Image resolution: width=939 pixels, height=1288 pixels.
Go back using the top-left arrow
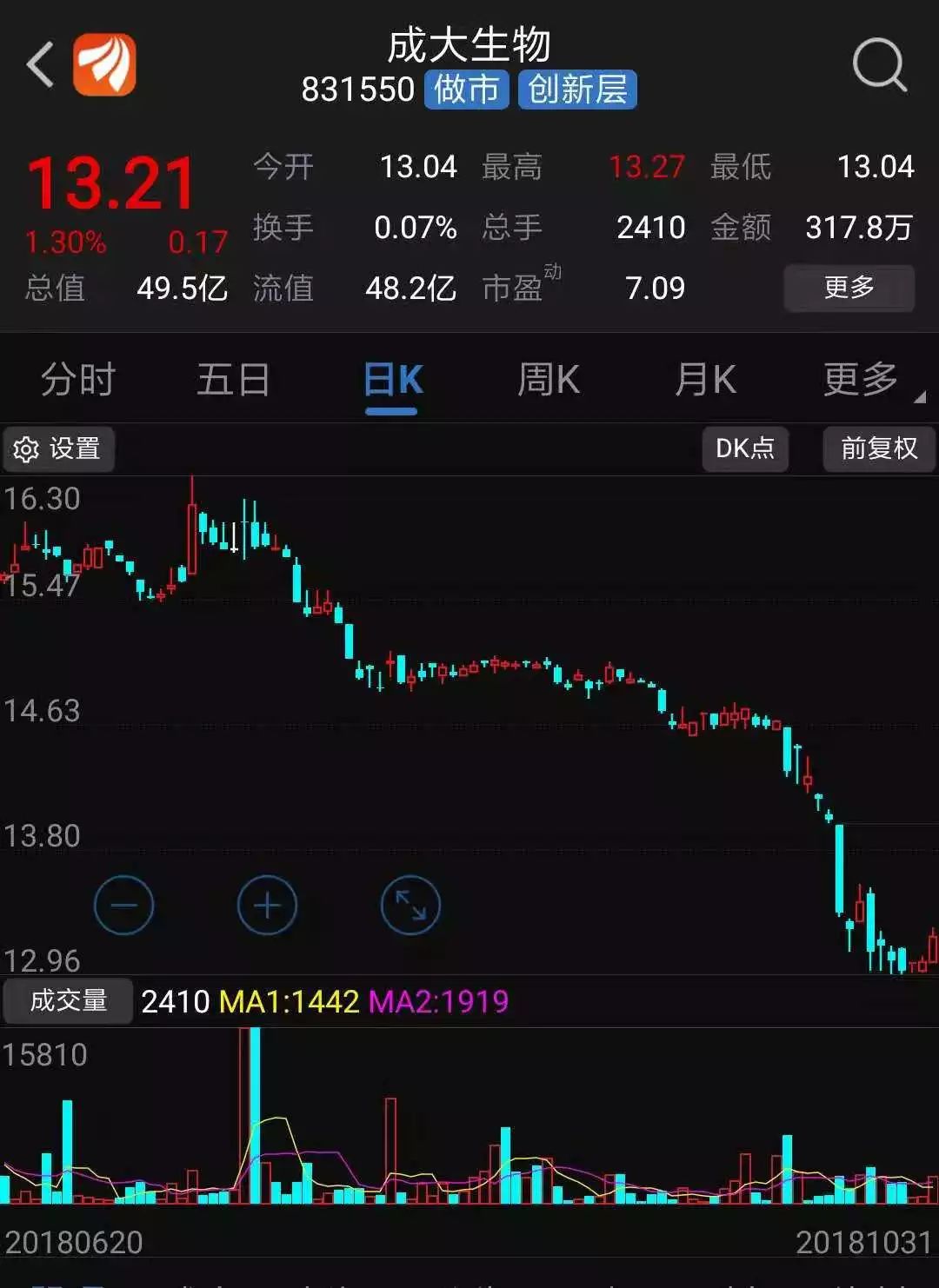(40, 65)
